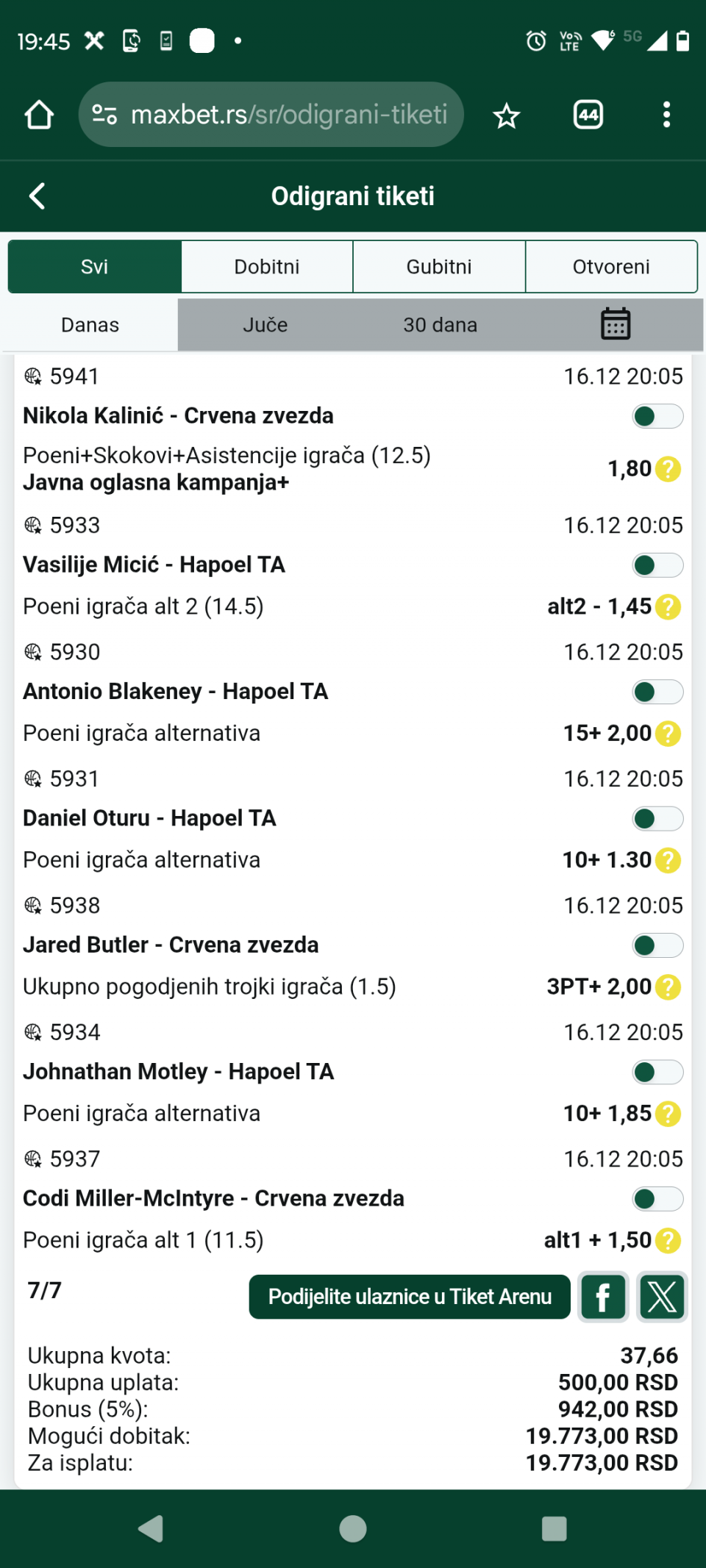706x1568 pixels.
Task: Open the browser overflow menu
Action: pos(666,115)
